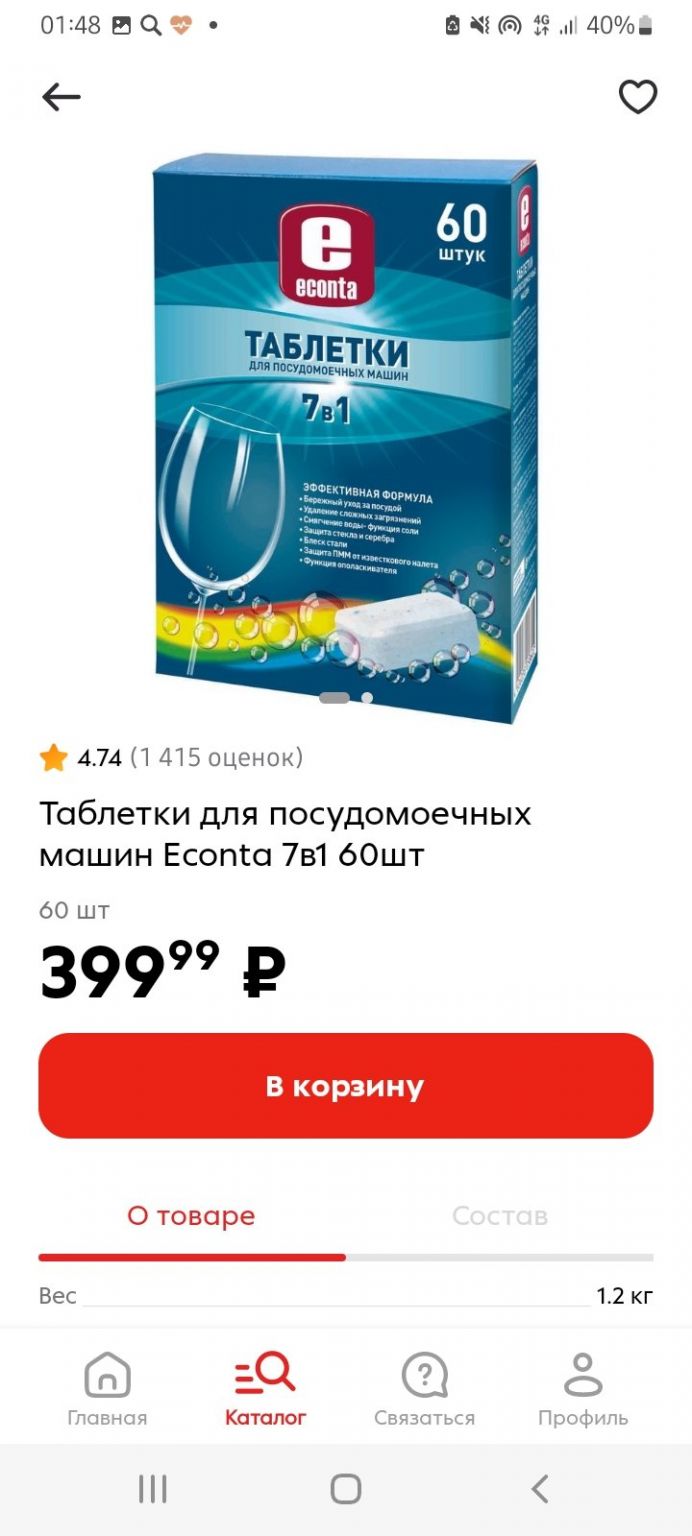Open recent apps from navigation bar
Screen dimensions: 692x1536
click(152, 1489)
